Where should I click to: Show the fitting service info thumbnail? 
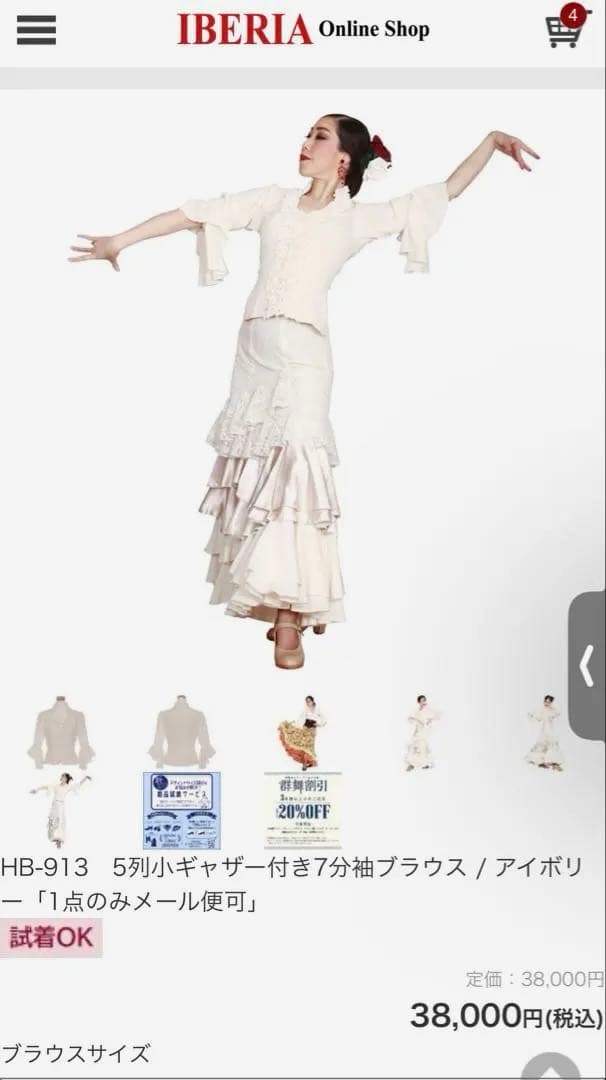click(182, 809)
